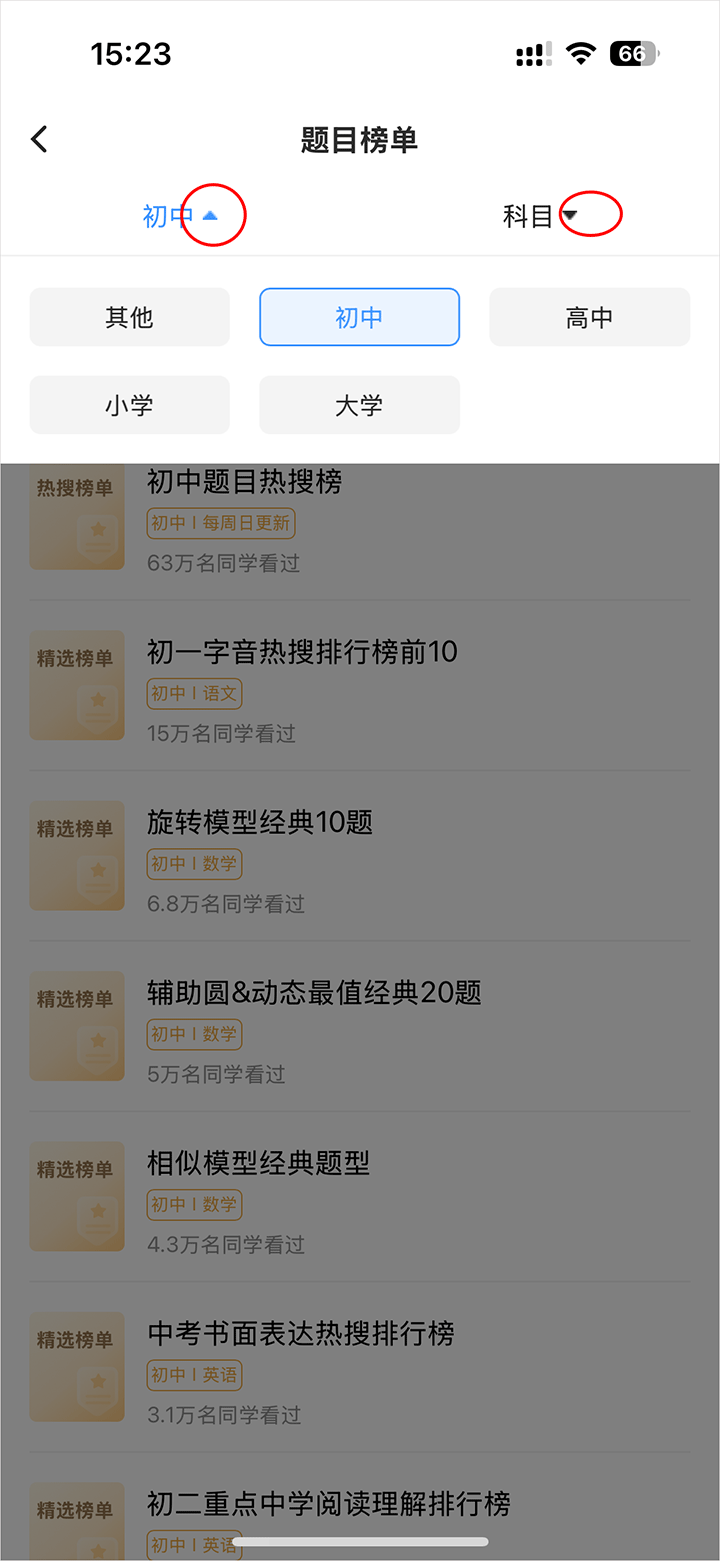This screenshot has height=1561, width=720.
Task: Open 相似模型经典题型 list
Action: [x=259, y=1164]
